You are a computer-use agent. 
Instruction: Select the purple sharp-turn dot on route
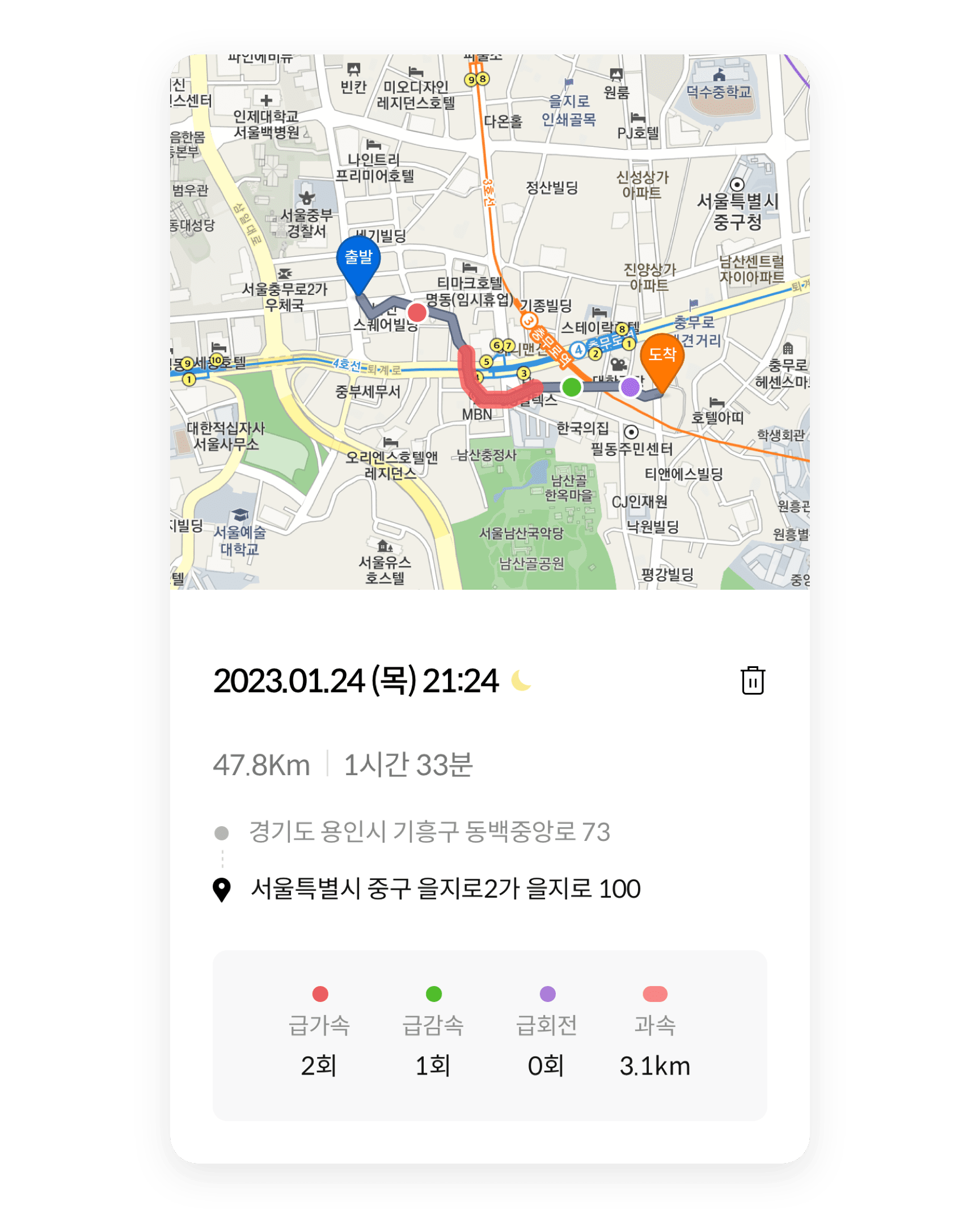pyautogui.click(x=630, y=387)
